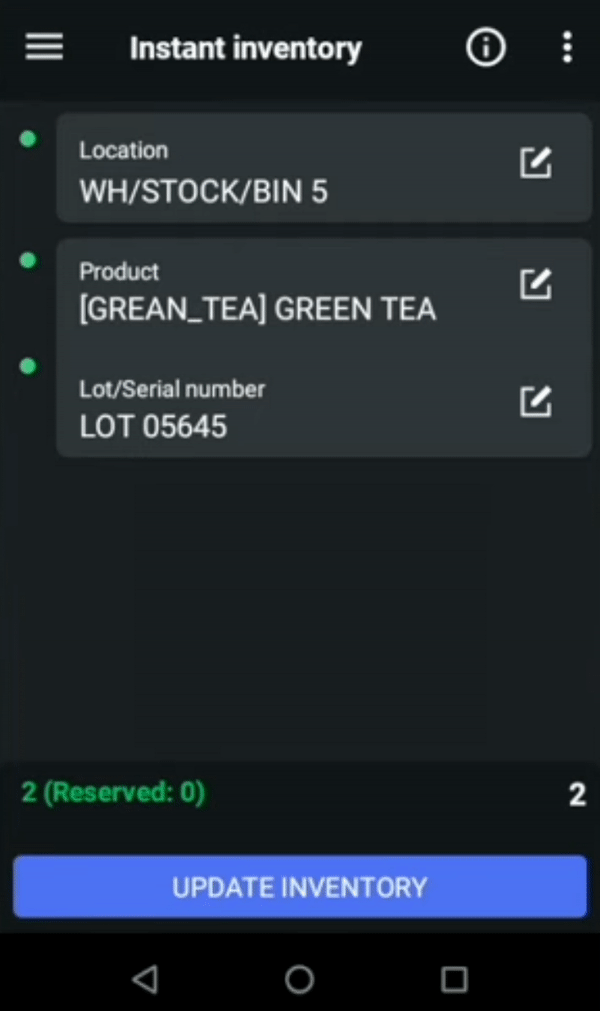The width and height of the screenshot is (600, 1011).
Task: Tap the UPDATE INVENTORY button
Action: click(300, 887)
